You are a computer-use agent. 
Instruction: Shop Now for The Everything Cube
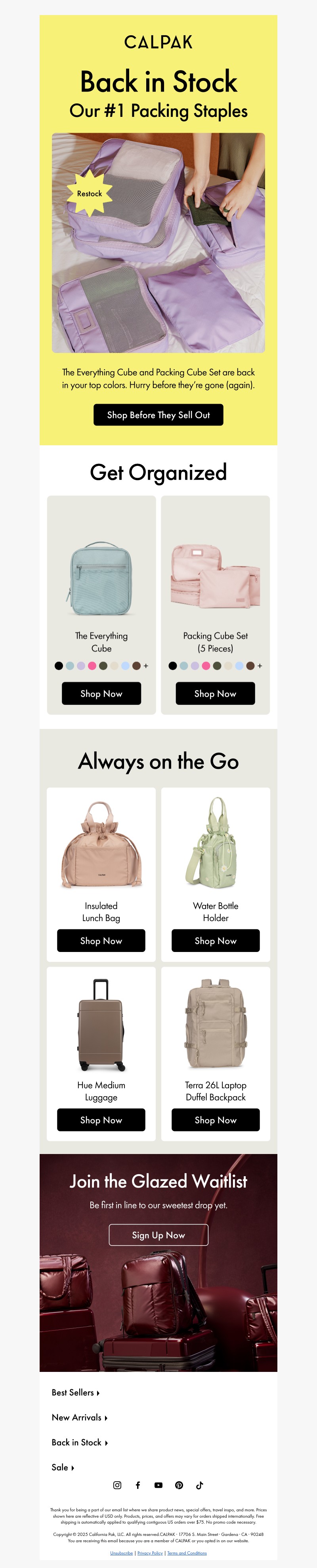[101, 693]
